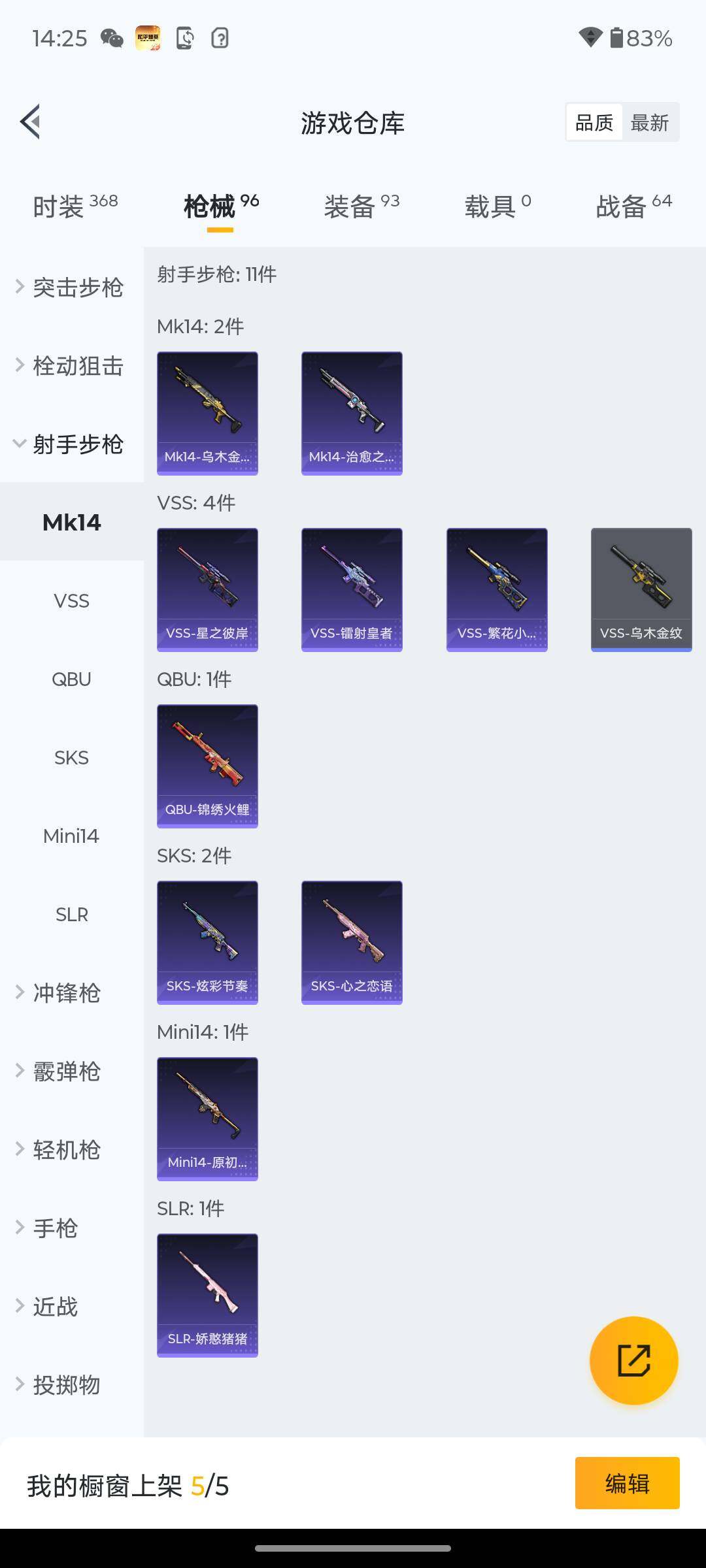Image resolution: width=706 pixels, height=1568 pixels.
Task: Open the 载具 tab
Action: [497, 206]
